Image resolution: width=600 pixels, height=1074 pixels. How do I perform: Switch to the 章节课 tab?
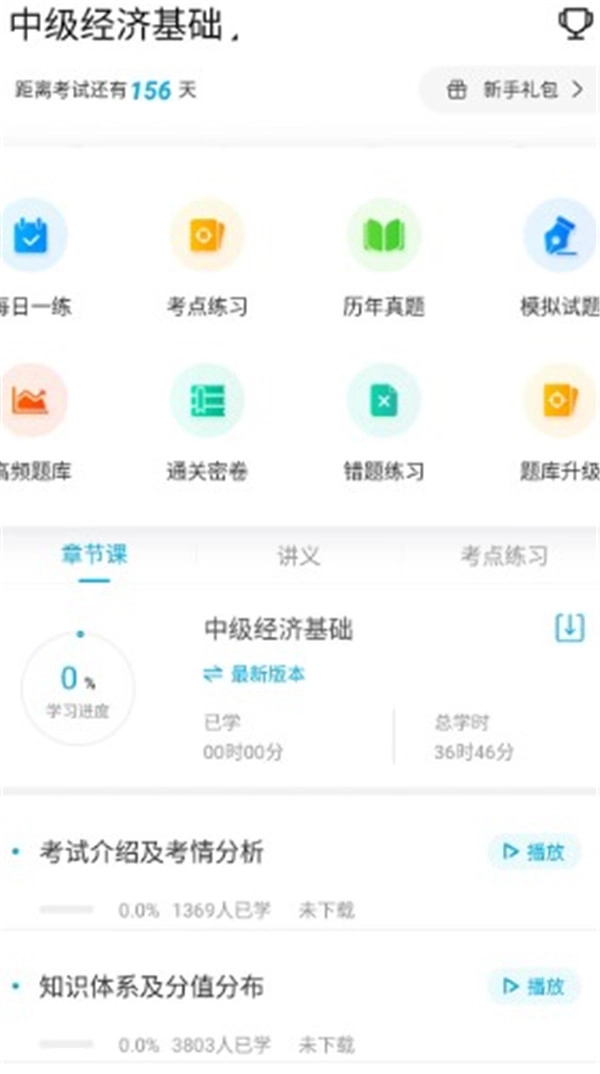[95, 556]
